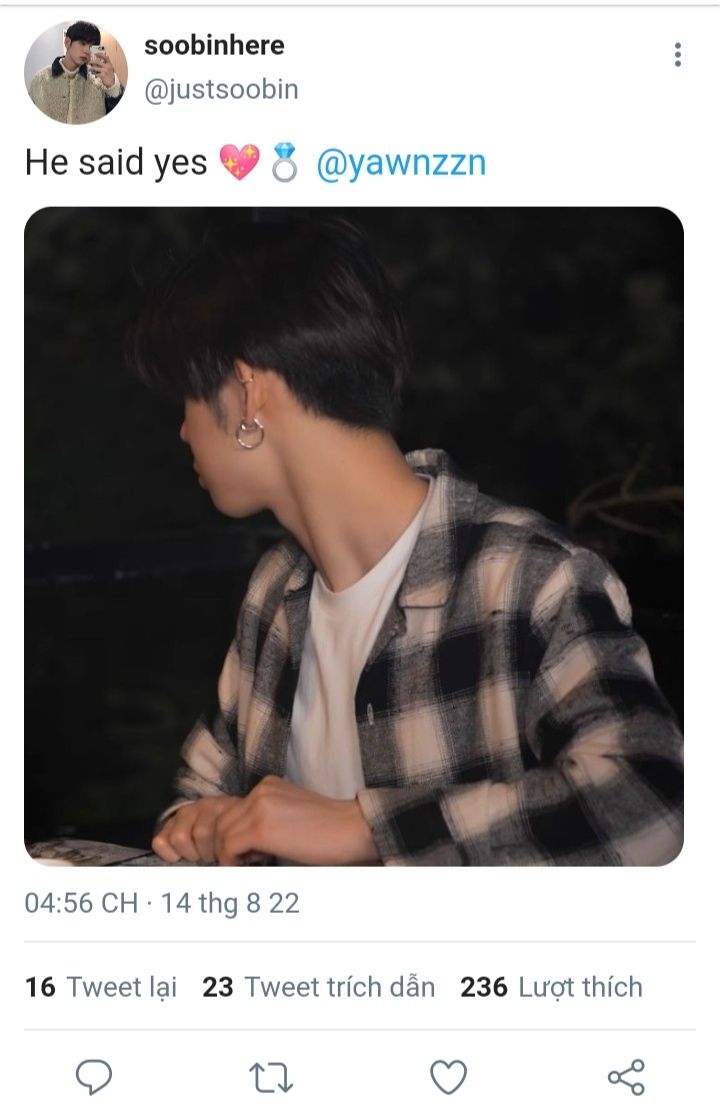
Task: View the tweet's photo in full screen
Action: coord(354,536)
